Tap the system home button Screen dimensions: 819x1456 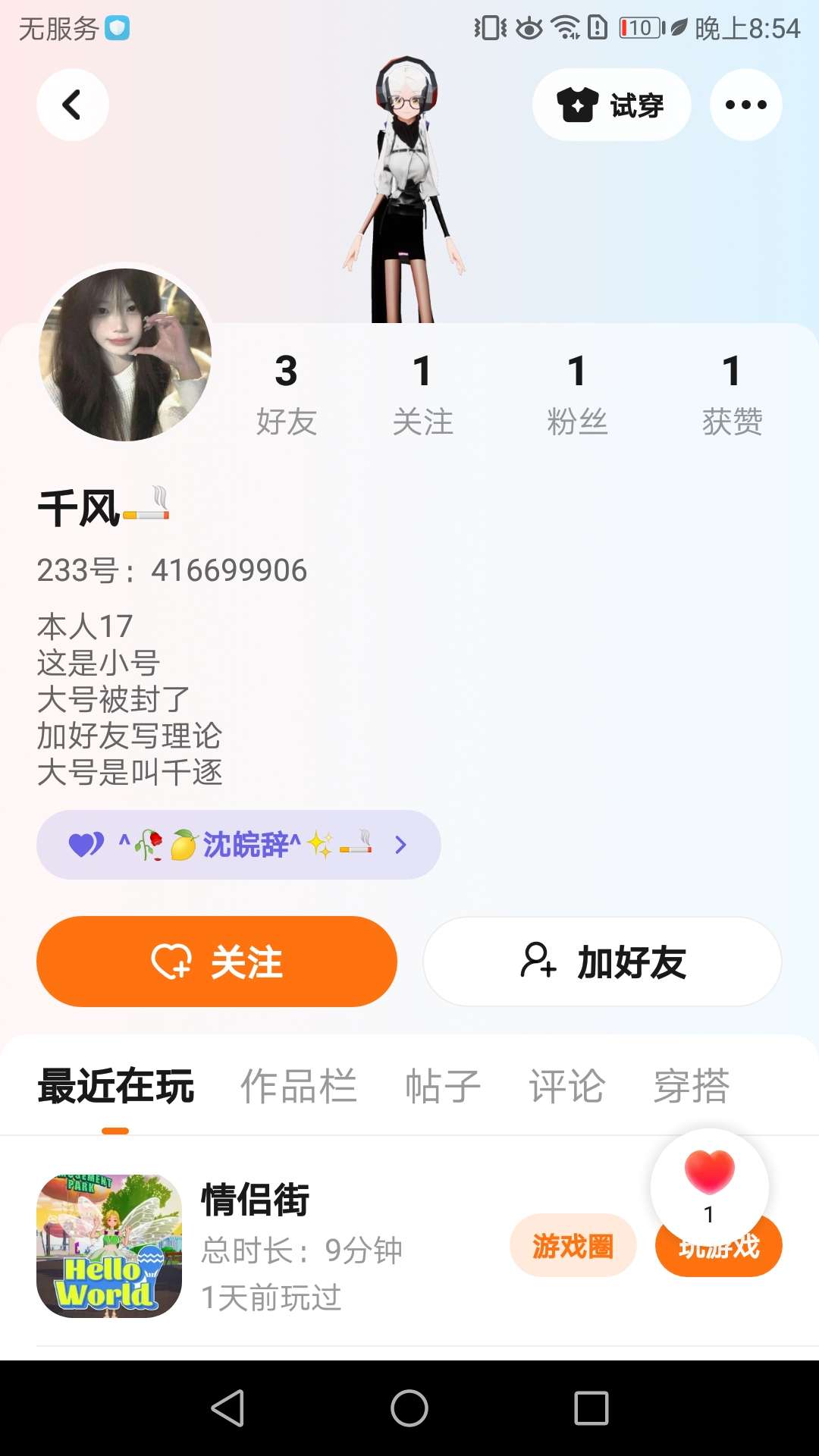[409, 1408]
